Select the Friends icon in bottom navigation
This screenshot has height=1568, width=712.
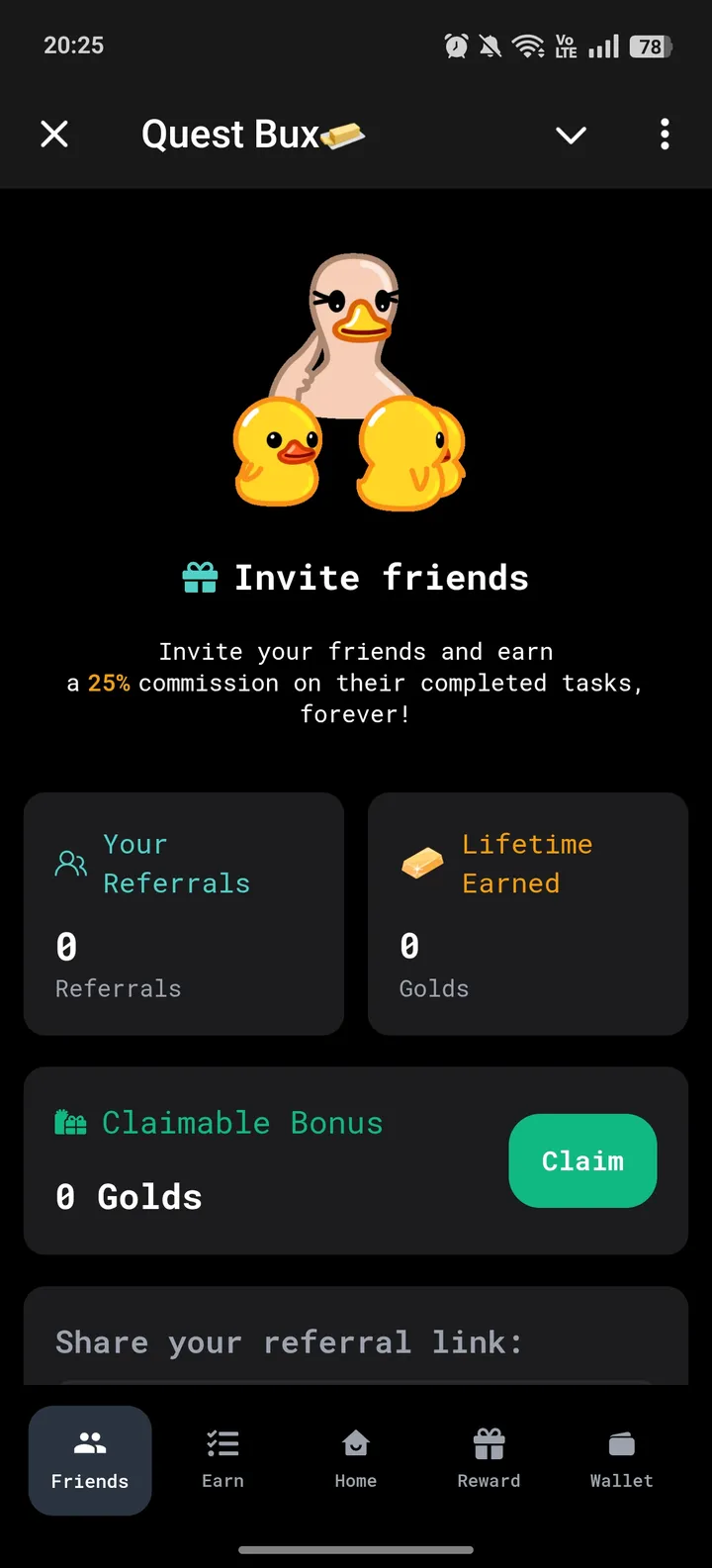(x=90, y=1442)
